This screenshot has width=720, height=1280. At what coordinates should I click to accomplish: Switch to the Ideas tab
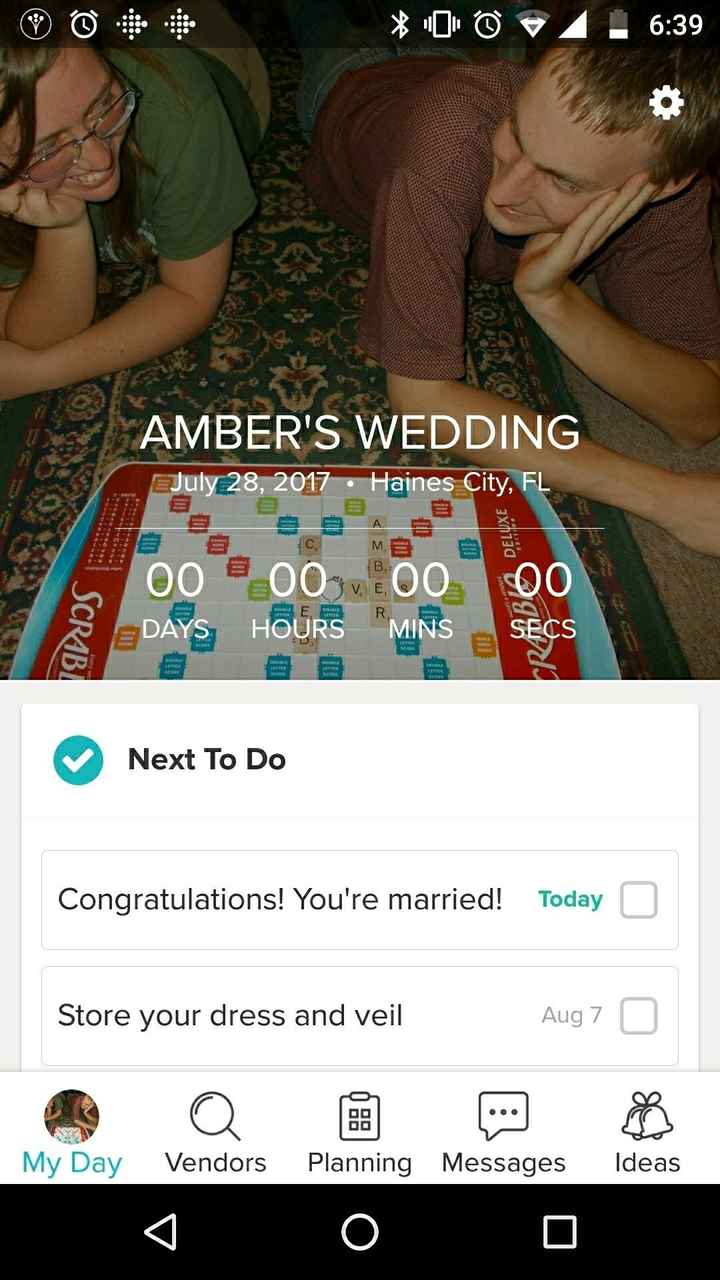pos(647,1133)
